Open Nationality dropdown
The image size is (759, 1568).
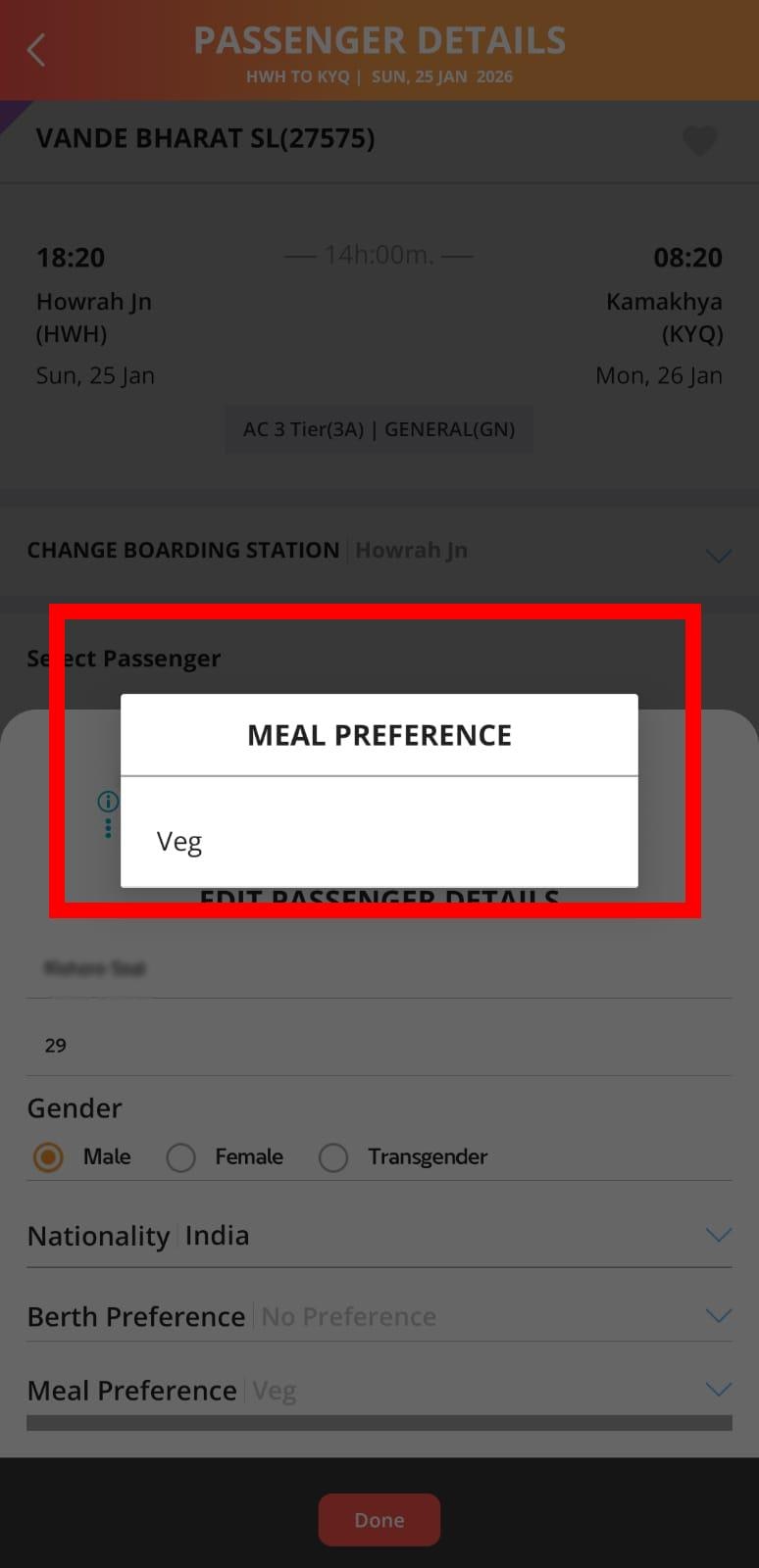(x=718, y=1235)
